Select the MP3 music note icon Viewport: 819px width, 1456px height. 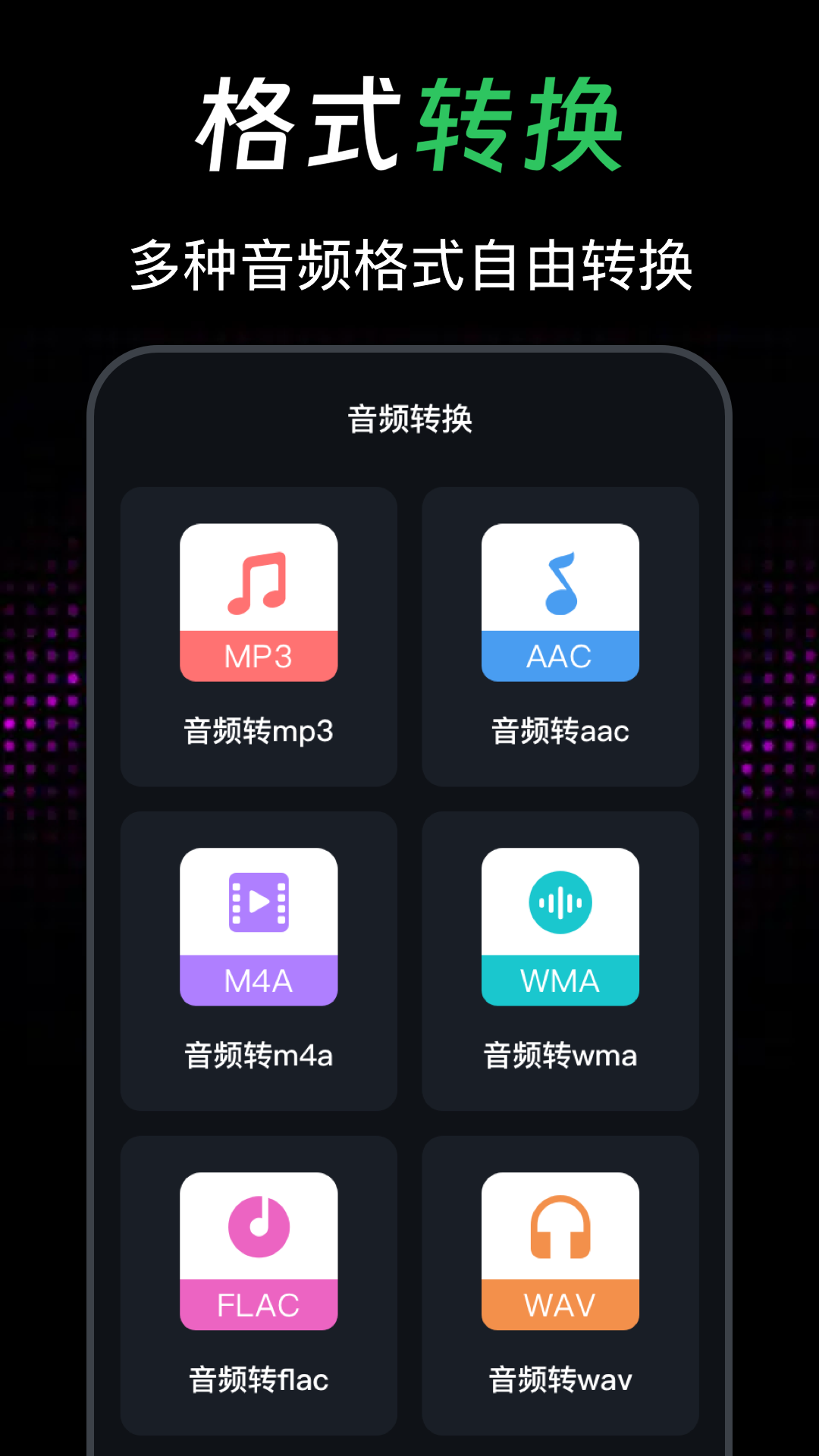click(x=259, y=582)
